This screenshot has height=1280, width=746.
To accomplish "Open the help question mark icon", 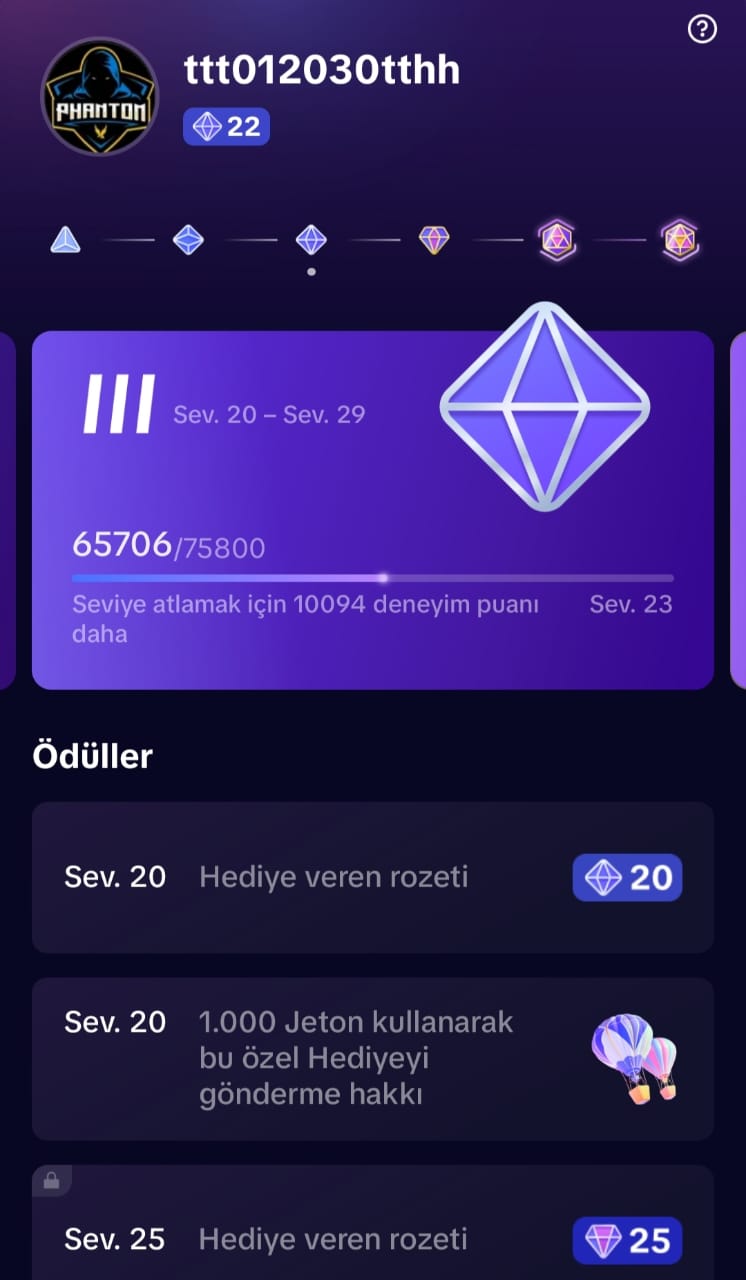I will (x=703, y=30).
